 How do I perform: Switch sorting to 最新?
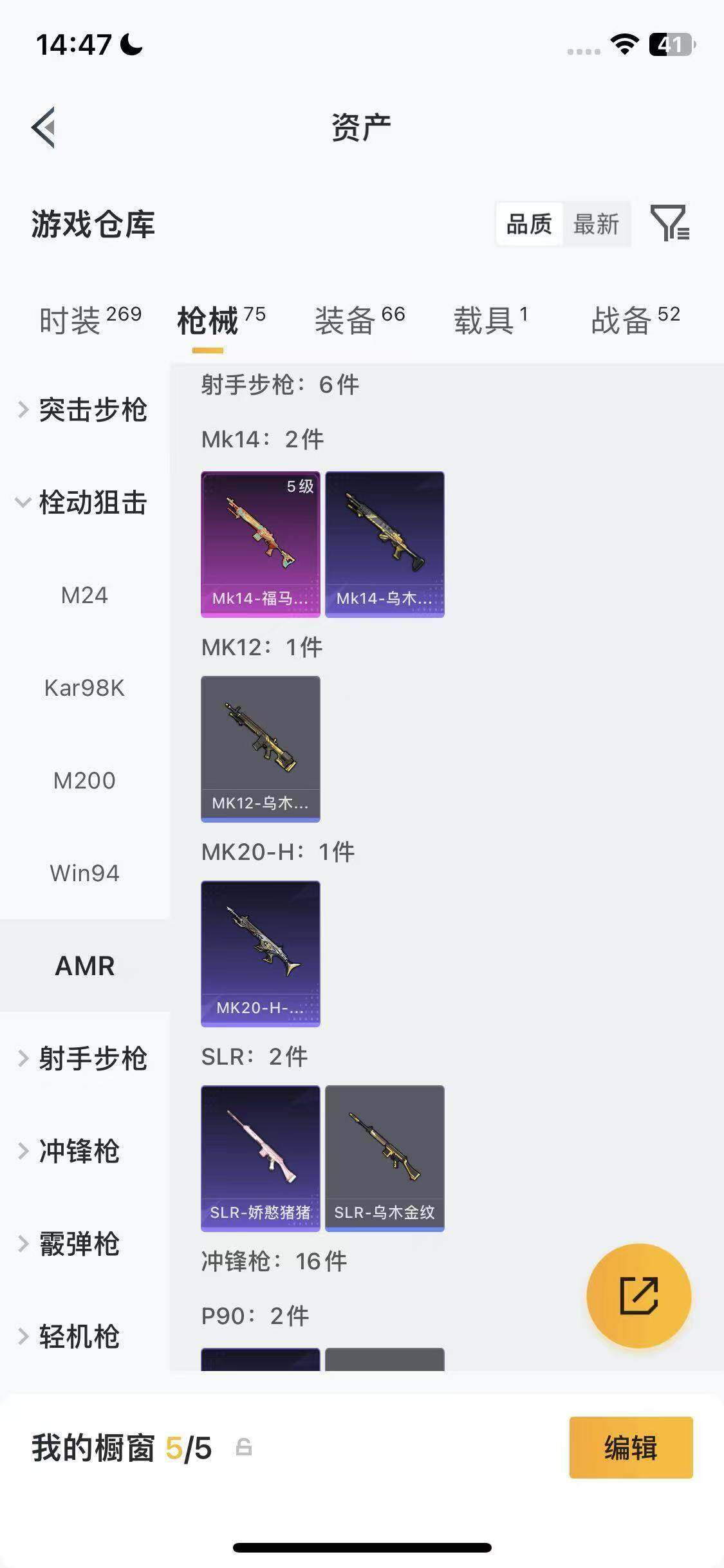597,224
